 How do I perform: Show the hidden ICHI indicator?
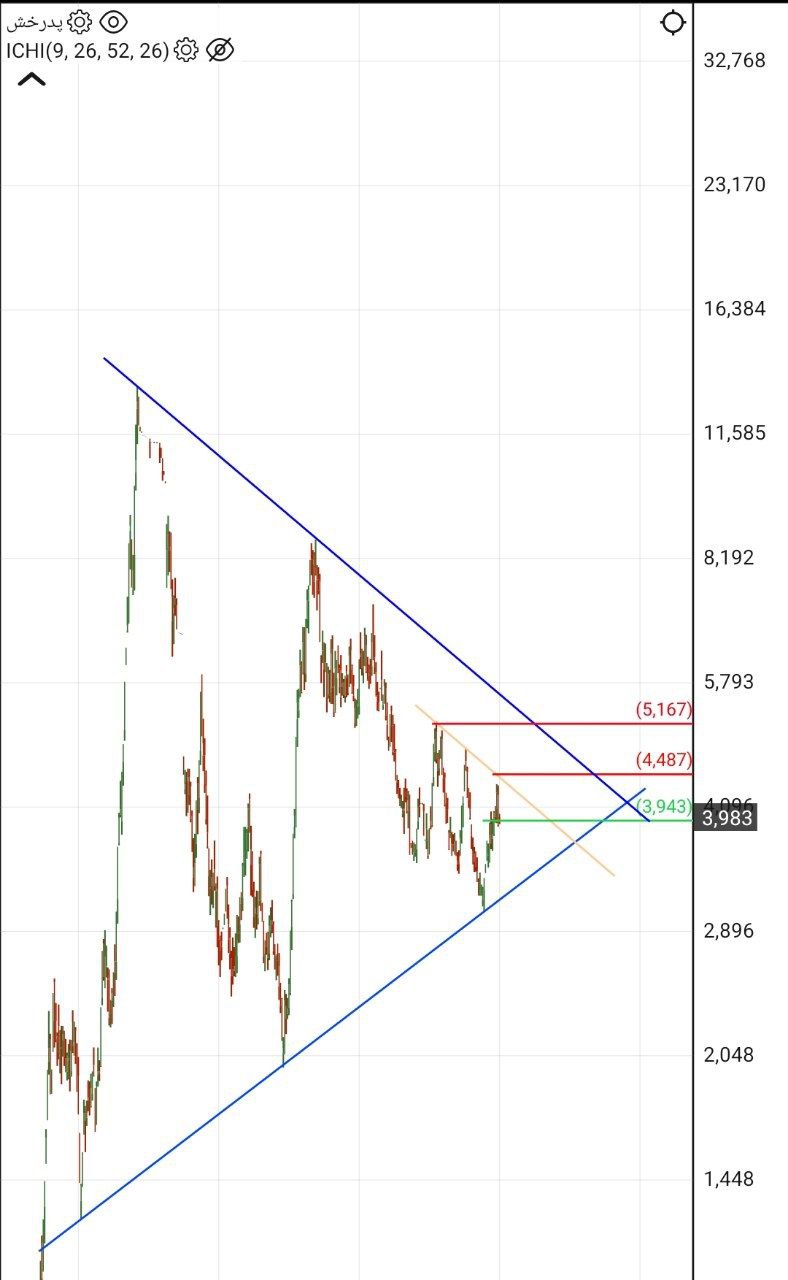point(219,50)
